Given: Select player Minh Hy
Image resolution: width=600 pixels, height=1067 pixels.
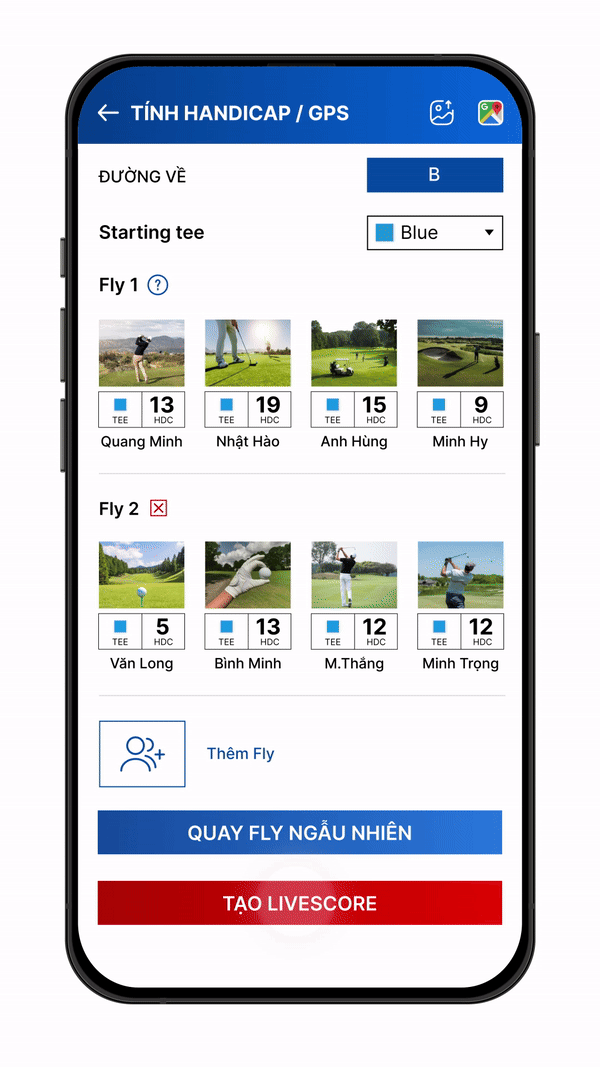Looking at the screenshot, I should click(x=460, y=353).
